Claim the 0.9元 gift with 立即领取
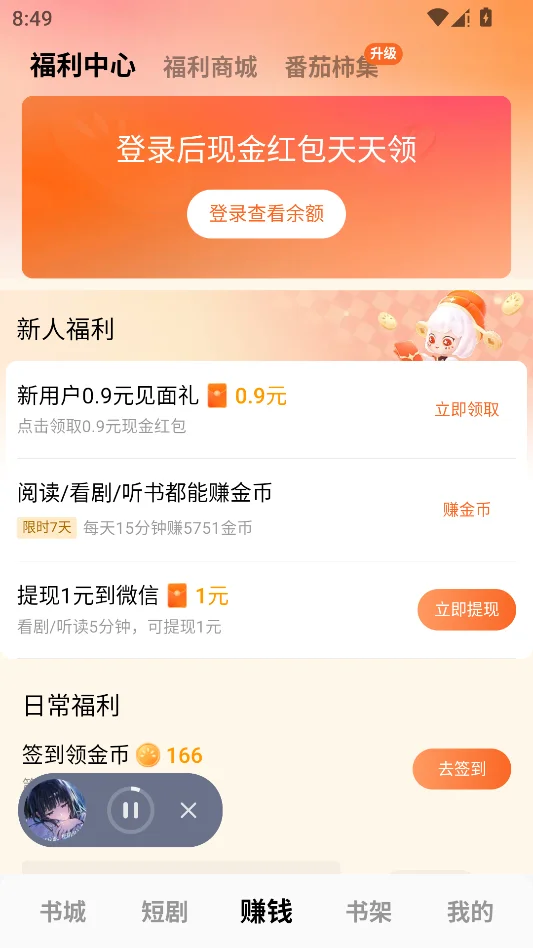The image size is (533, 948). [467, 409]
